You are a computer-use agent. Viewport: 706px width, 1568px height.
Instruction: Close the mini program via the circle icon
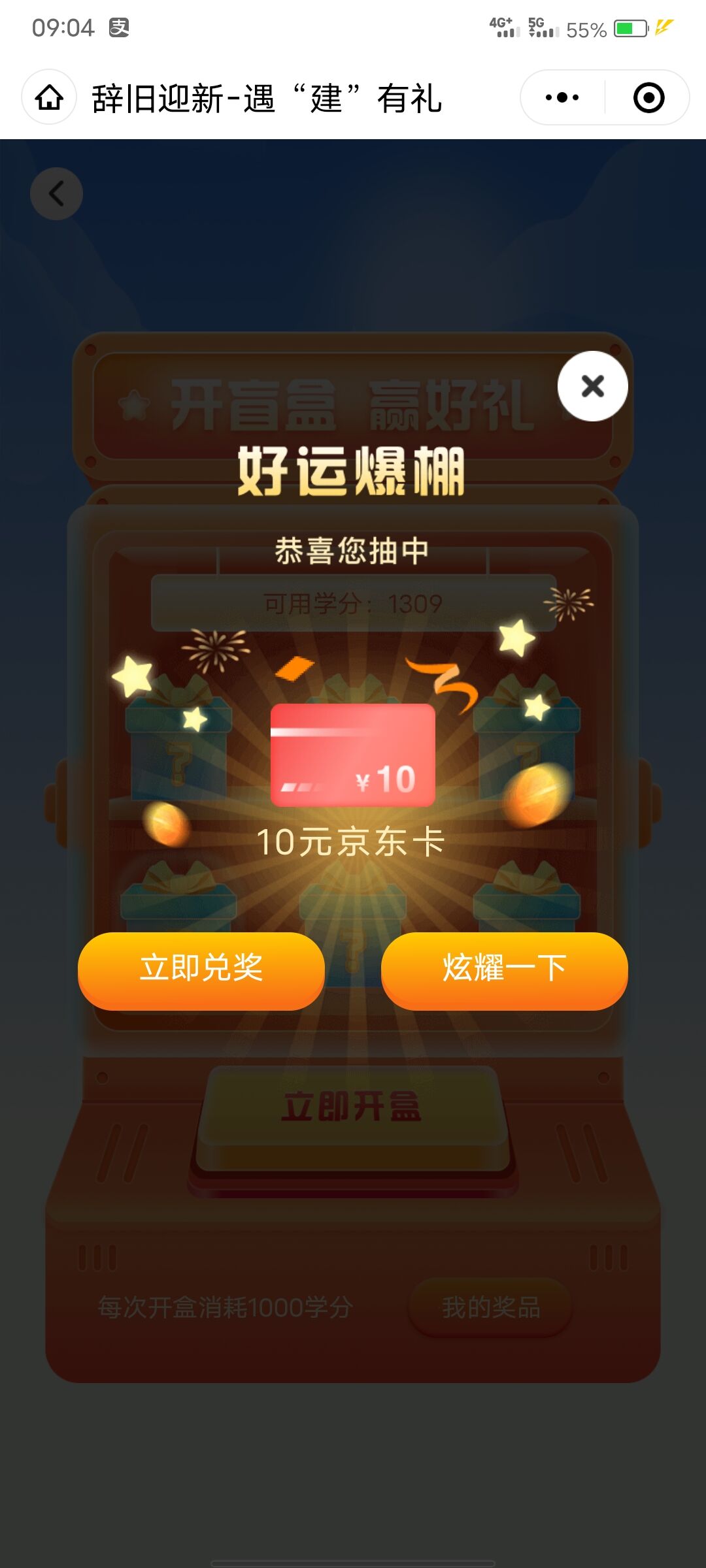click(x=648, y=98)
